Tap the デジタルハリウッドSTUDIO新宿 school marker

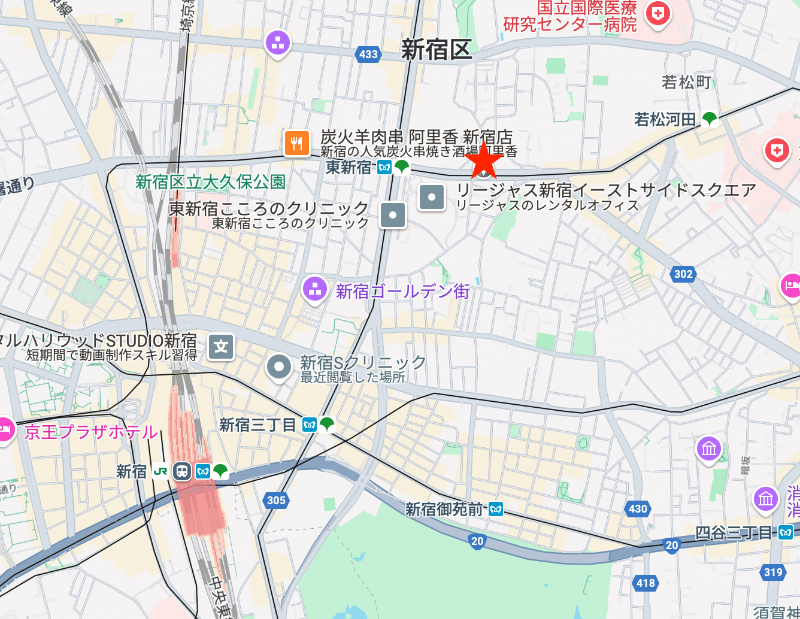click(x=221, y=347)
